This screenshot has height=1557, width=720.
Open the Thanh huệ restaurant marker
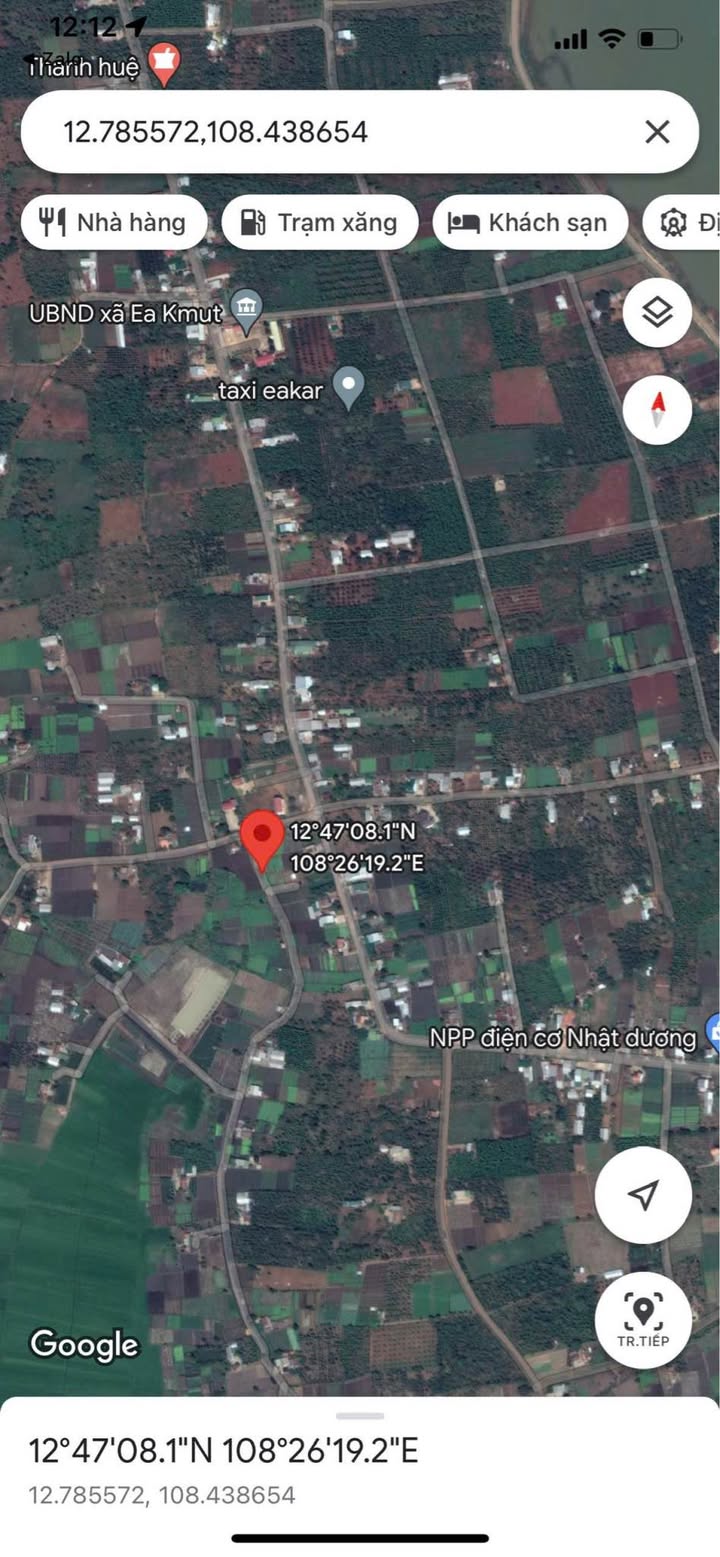click(163, 63)
